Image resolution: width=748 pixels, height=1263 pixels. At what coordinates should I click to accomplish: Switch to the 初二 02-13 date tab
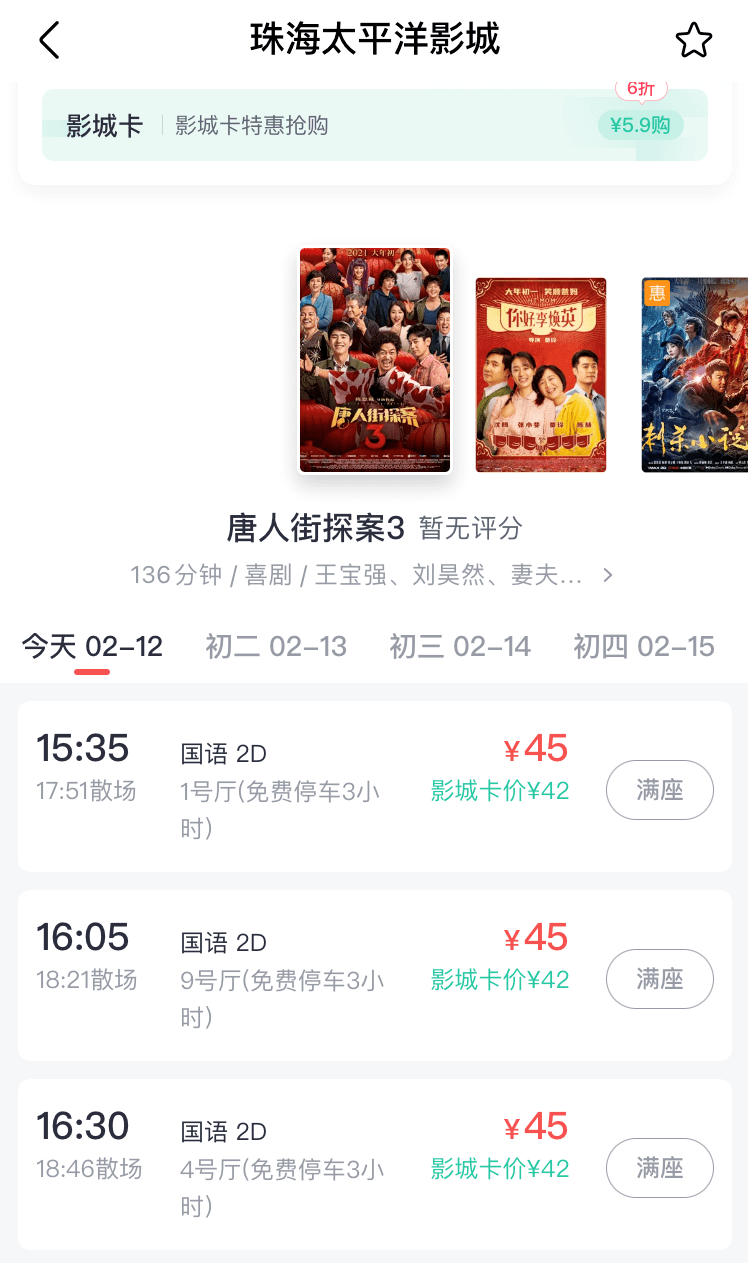tap(275, 646)
